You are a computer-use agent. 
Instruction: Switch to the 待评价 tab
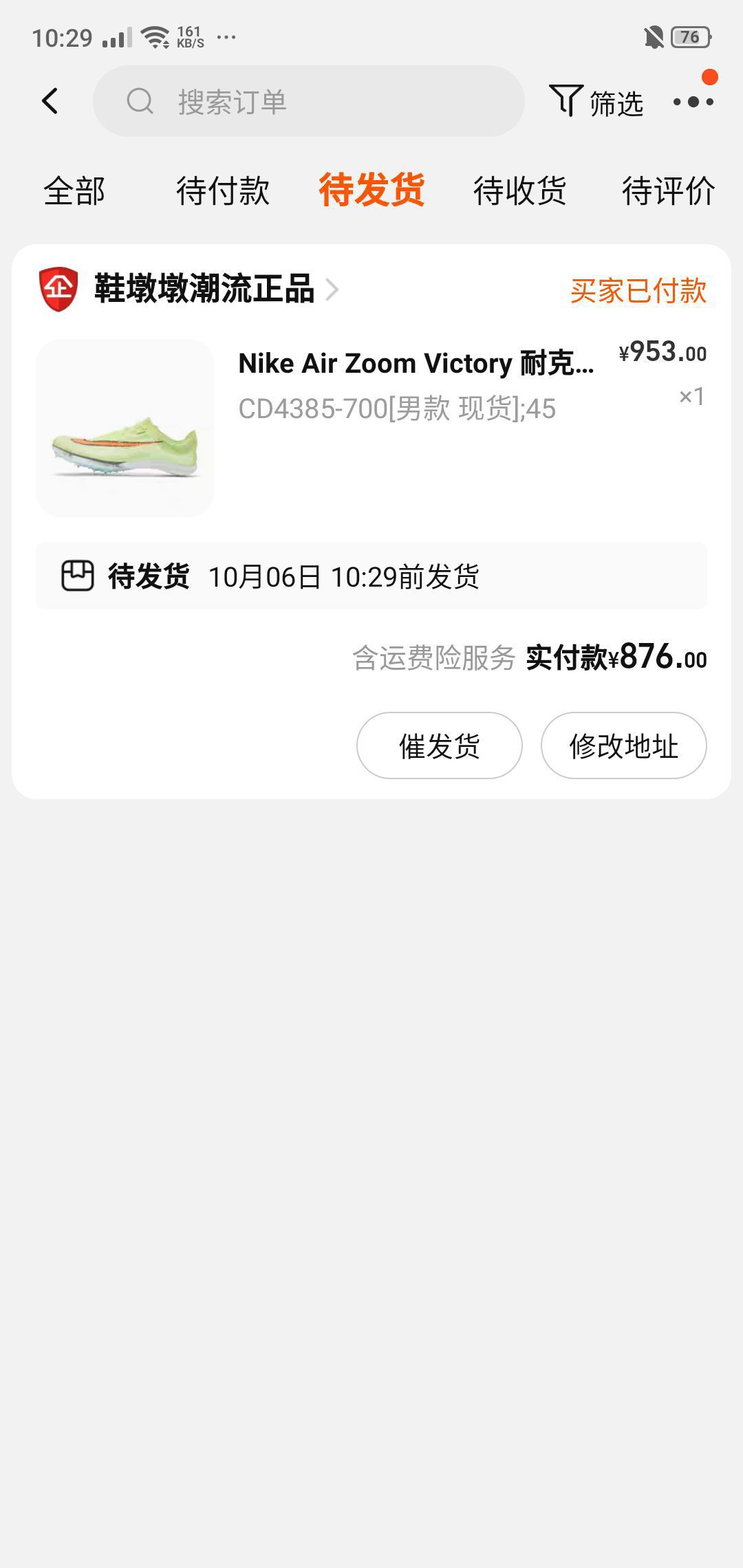click(x=667, y=190)
